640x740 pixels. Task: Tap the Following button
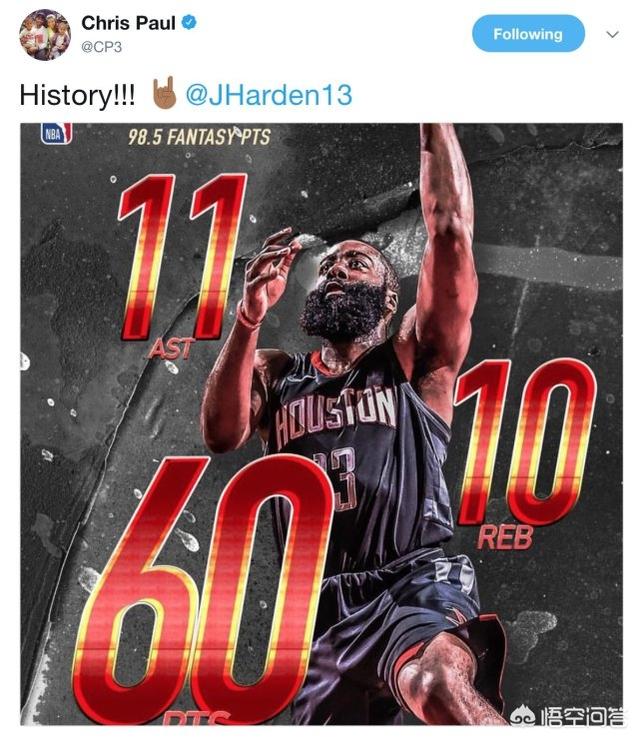pyautogui.click(x=527, y=34)
